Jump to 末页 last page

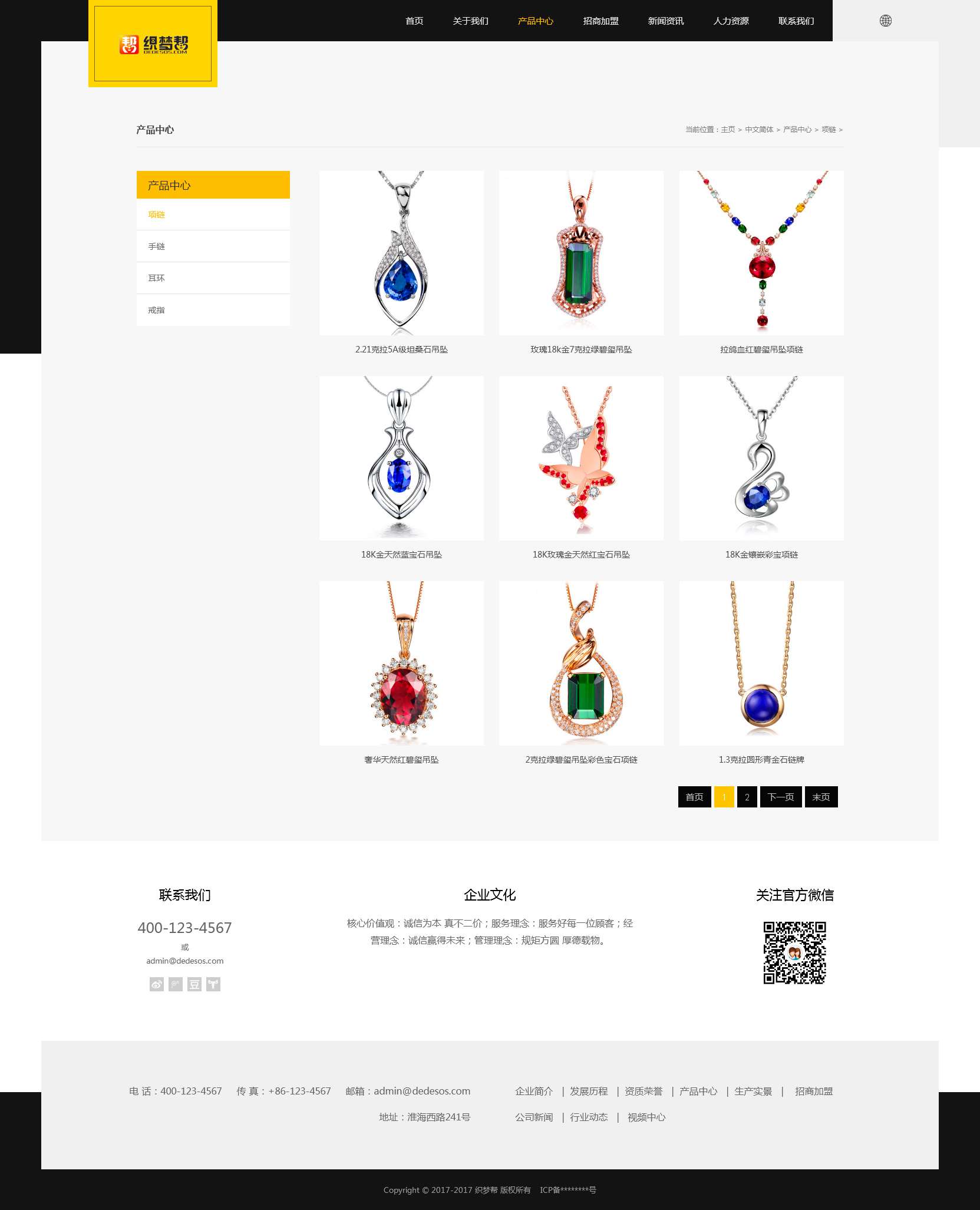(x=821, y=797)
